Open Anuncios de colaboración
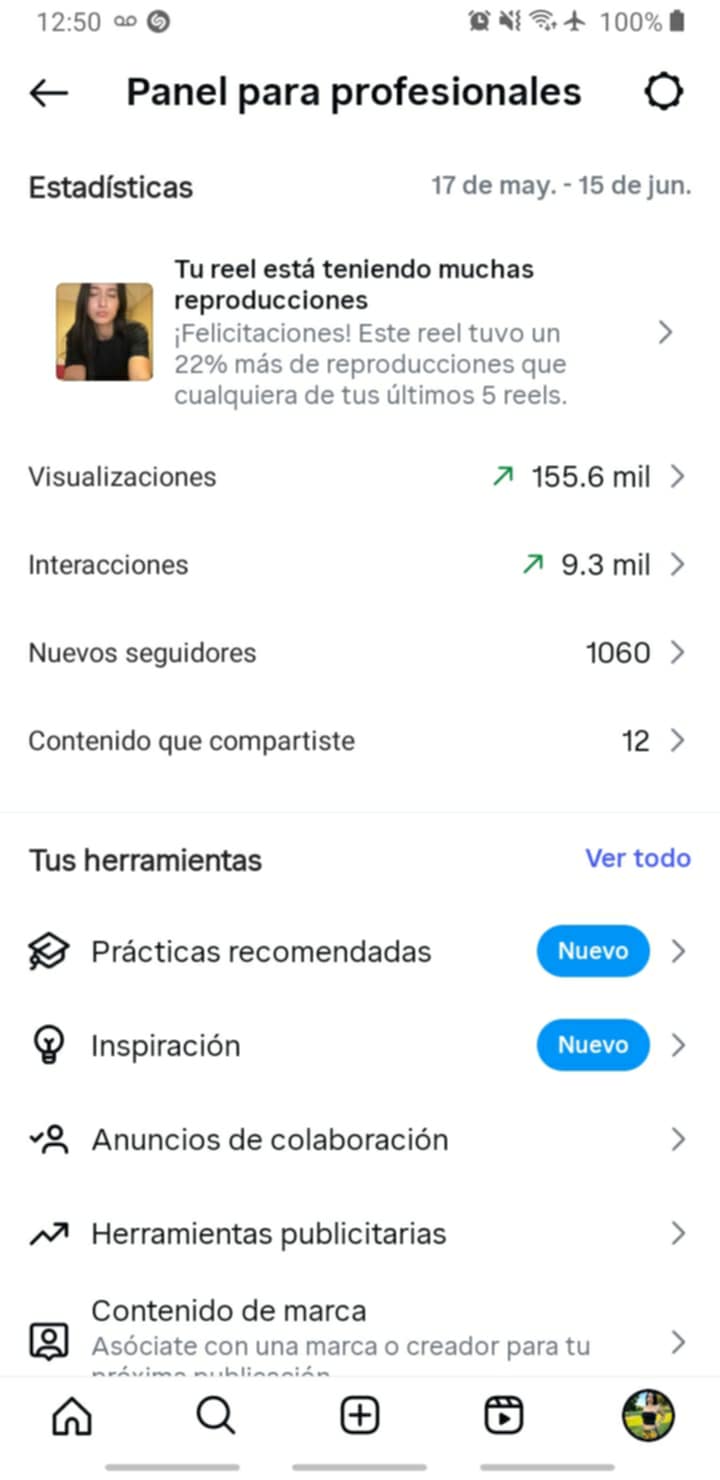This screenshot has width=720, height=1480. tap(360, 1139)
